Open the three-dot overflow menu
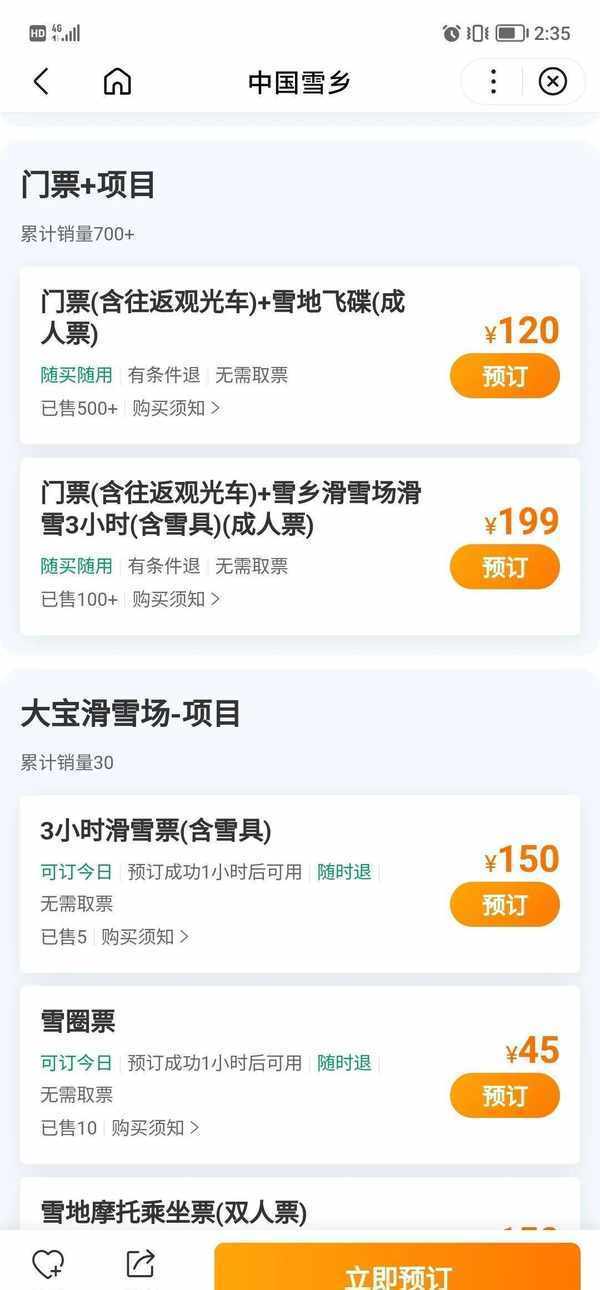The height and width of the screenshot is (1290, 600). (x=492, y=81)
